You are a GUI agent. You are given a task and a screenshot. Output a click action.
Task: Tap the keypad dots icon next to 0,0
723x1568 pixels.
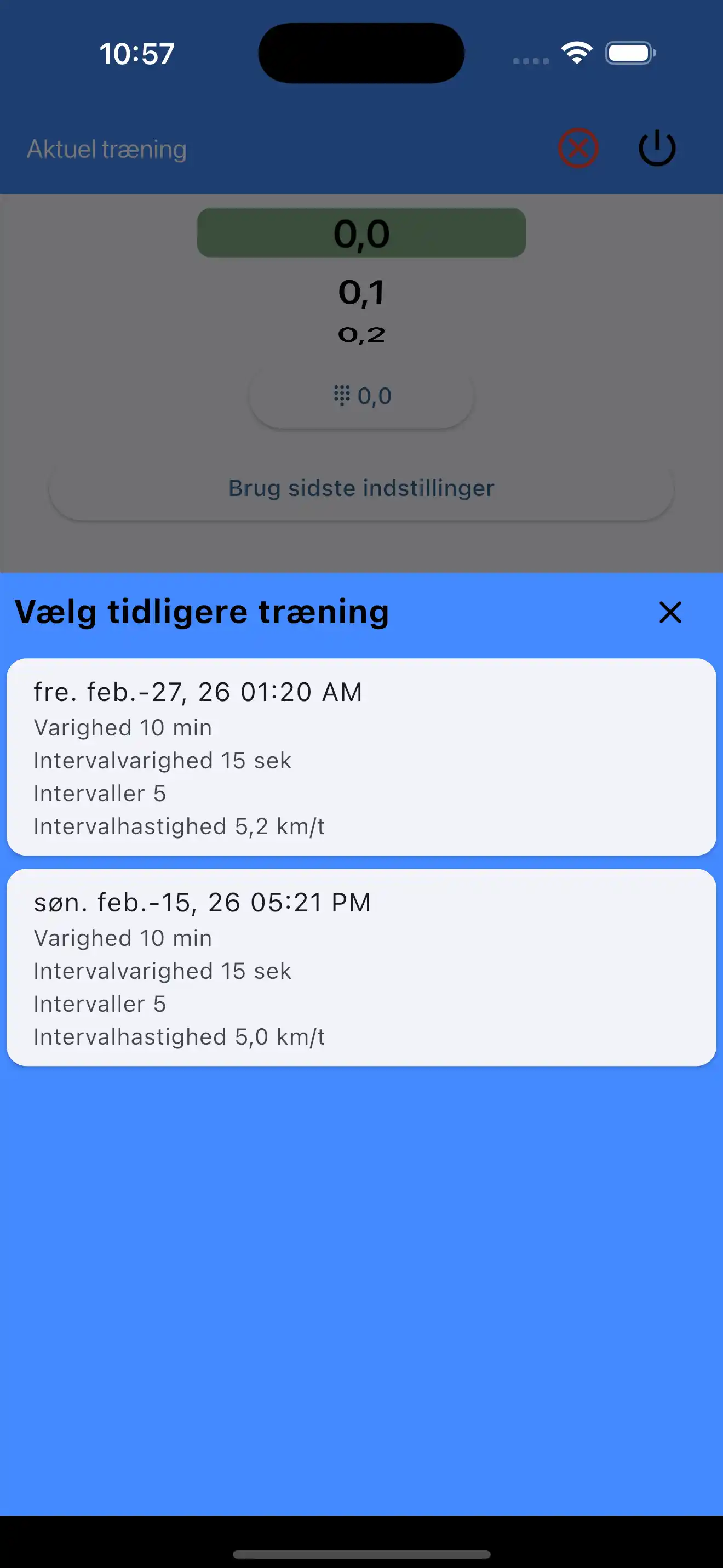coord(342,396)
